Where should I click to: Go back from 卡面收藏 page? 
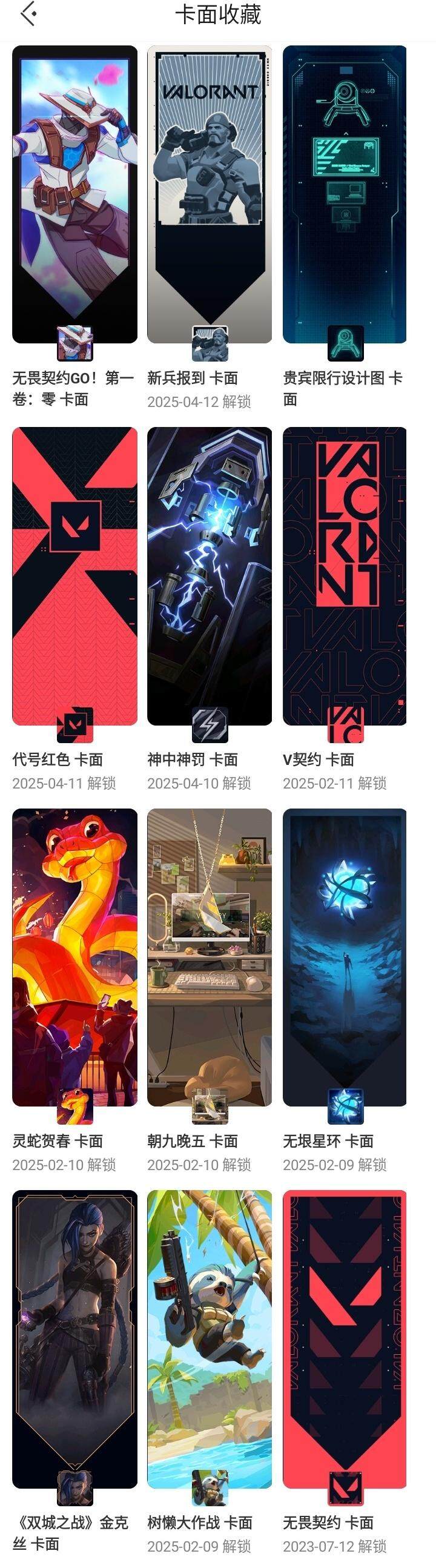click(28, 14)
